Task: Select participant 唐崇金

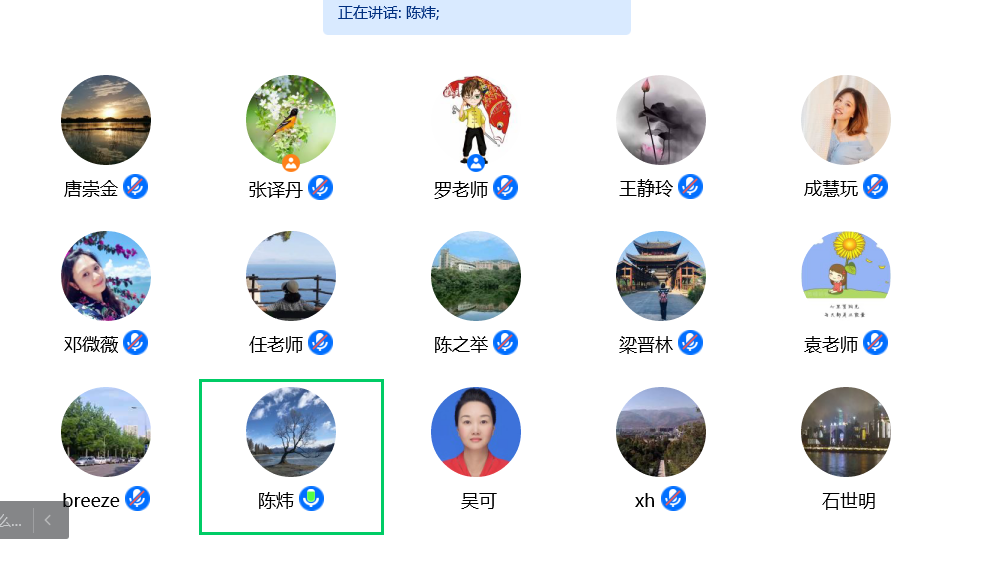Action: [106, 120]
